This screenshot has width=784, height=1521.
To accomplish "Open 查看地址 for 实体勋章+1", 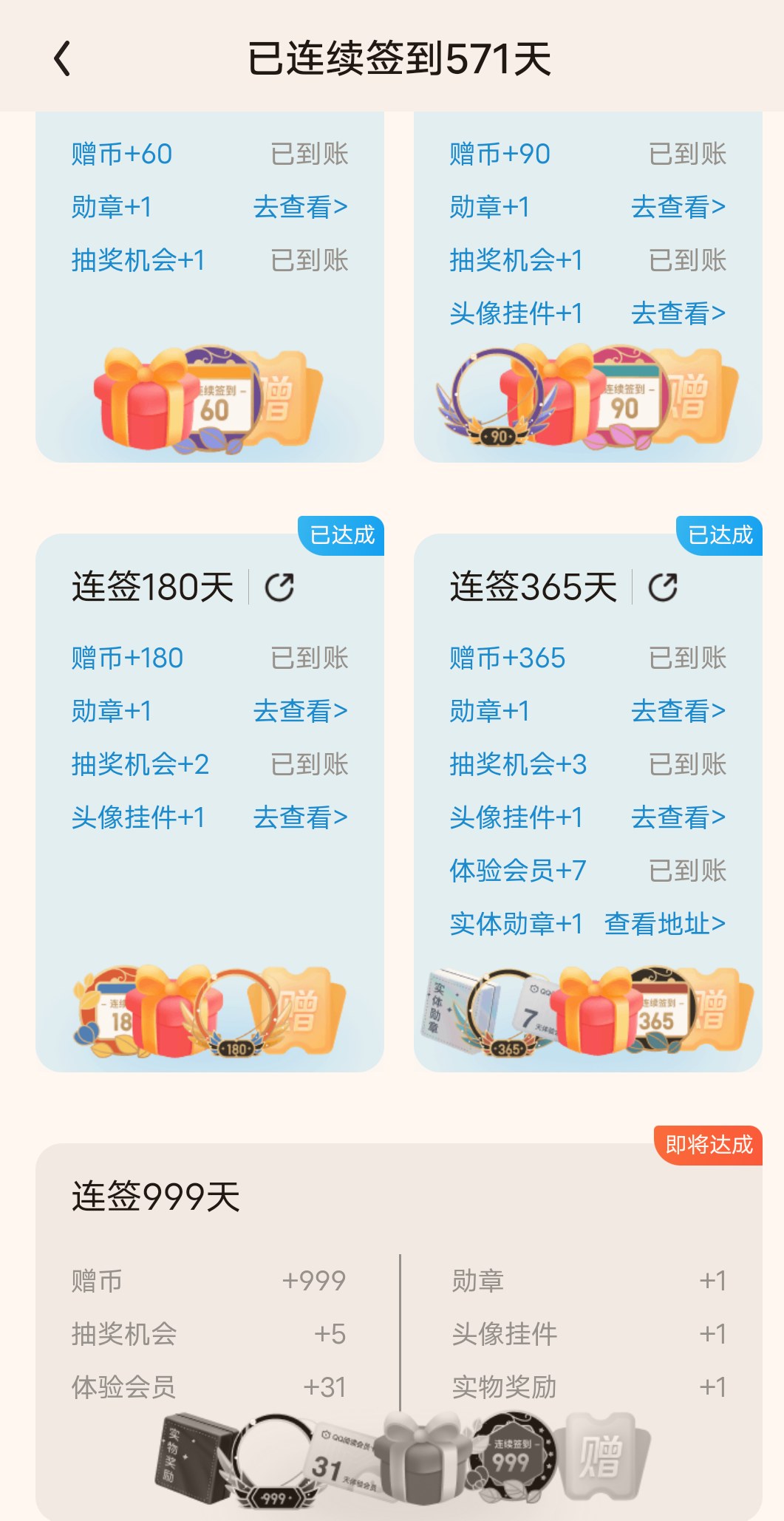I will 665,924.
